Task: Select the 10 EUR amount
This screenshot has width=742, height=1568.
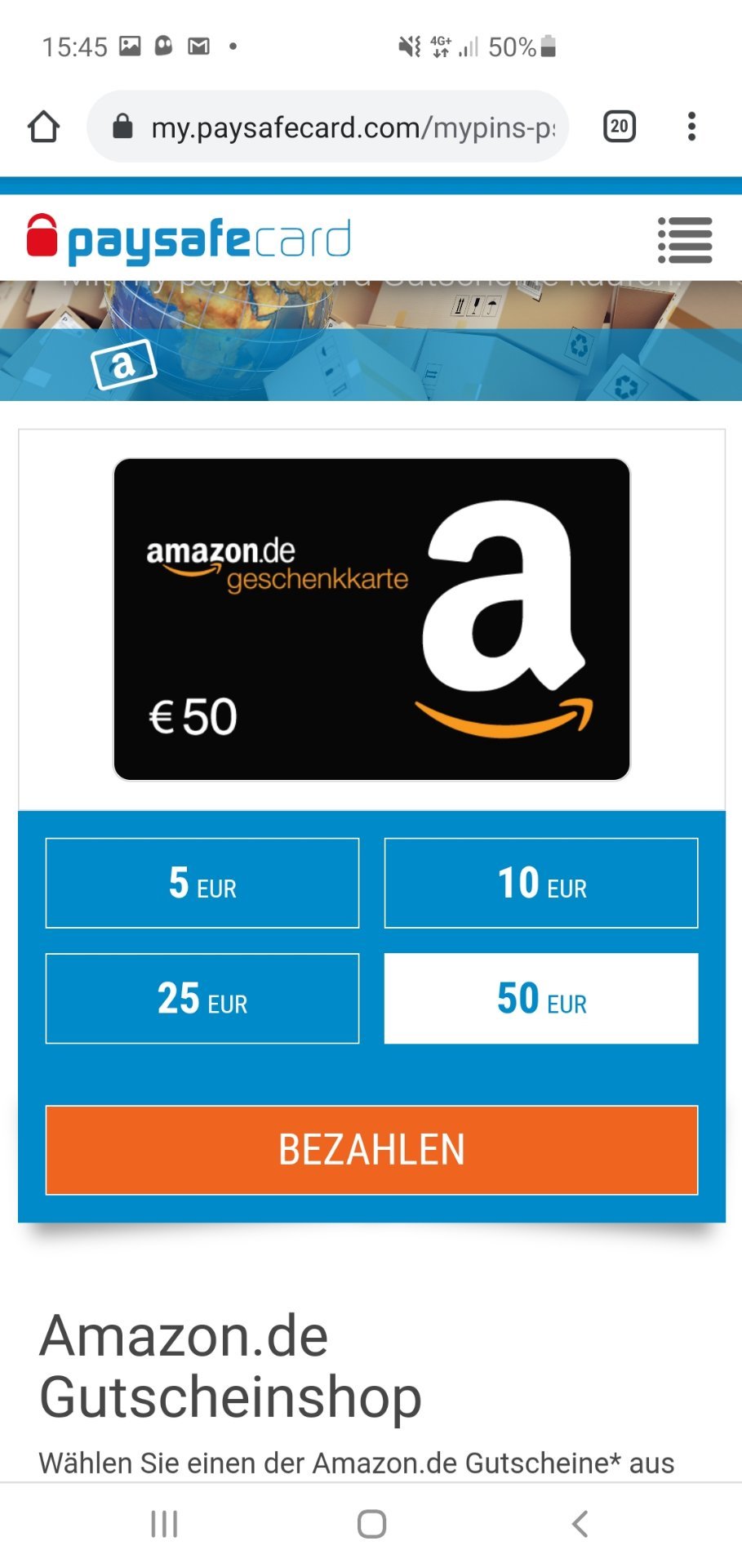Action: (x=541, y=883)
